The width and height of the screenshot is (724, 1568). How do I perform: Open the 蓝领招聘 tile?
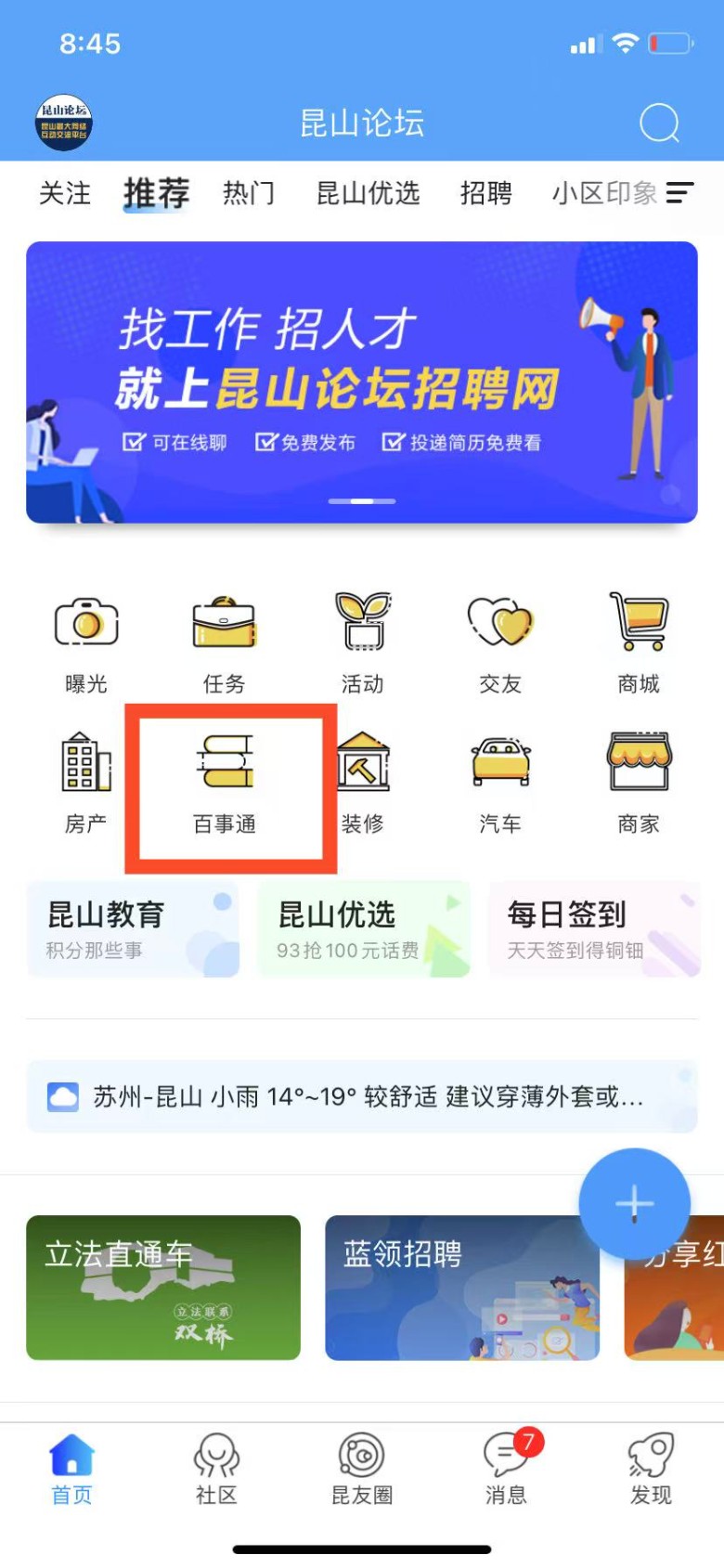click(462, 1288)
